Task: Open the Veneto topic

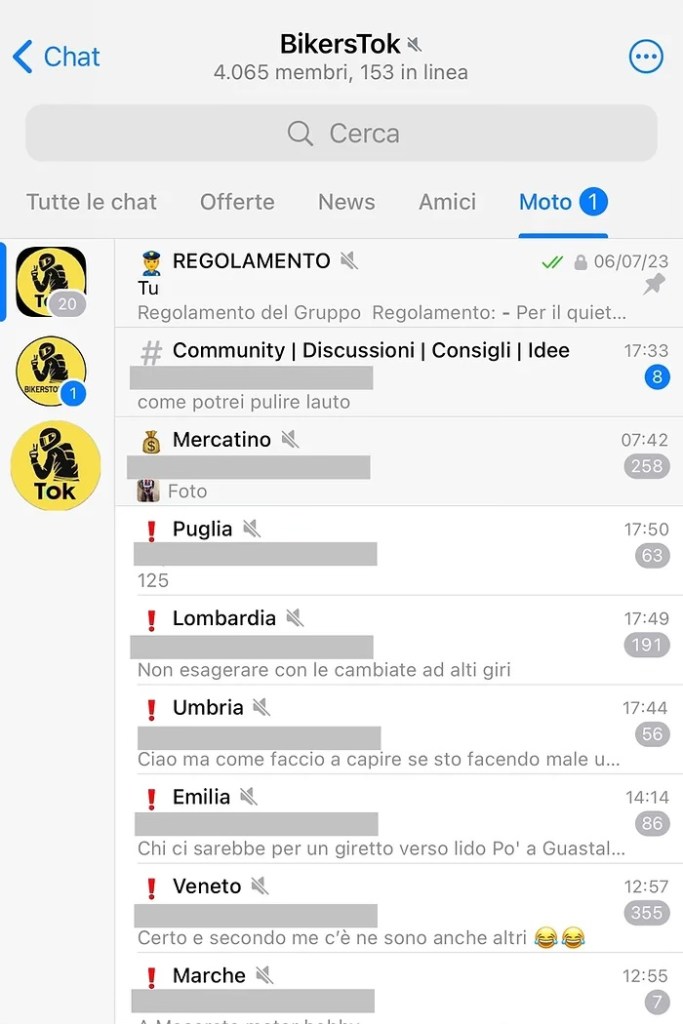Action: (398, 908)
